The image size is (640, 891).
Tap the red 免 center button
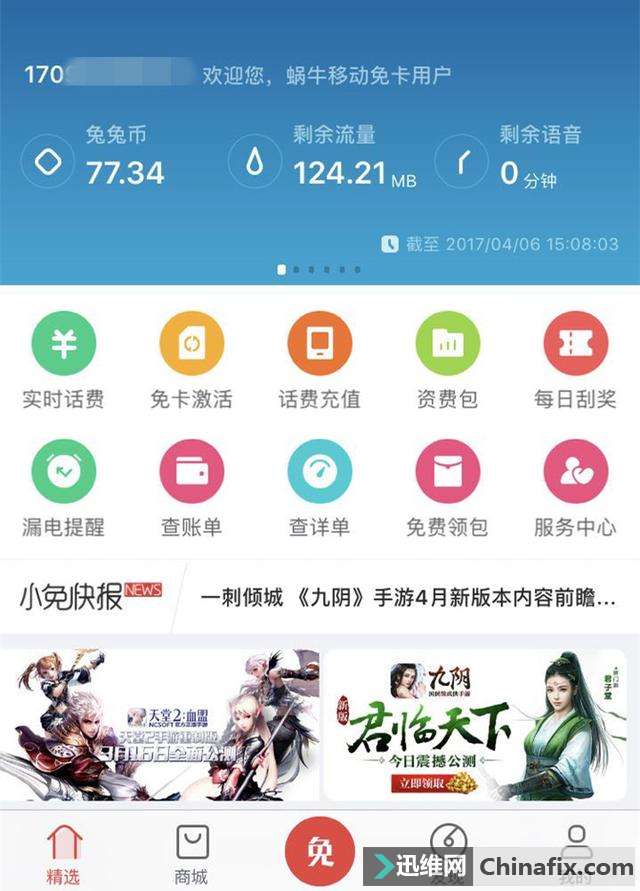[320, 850]
